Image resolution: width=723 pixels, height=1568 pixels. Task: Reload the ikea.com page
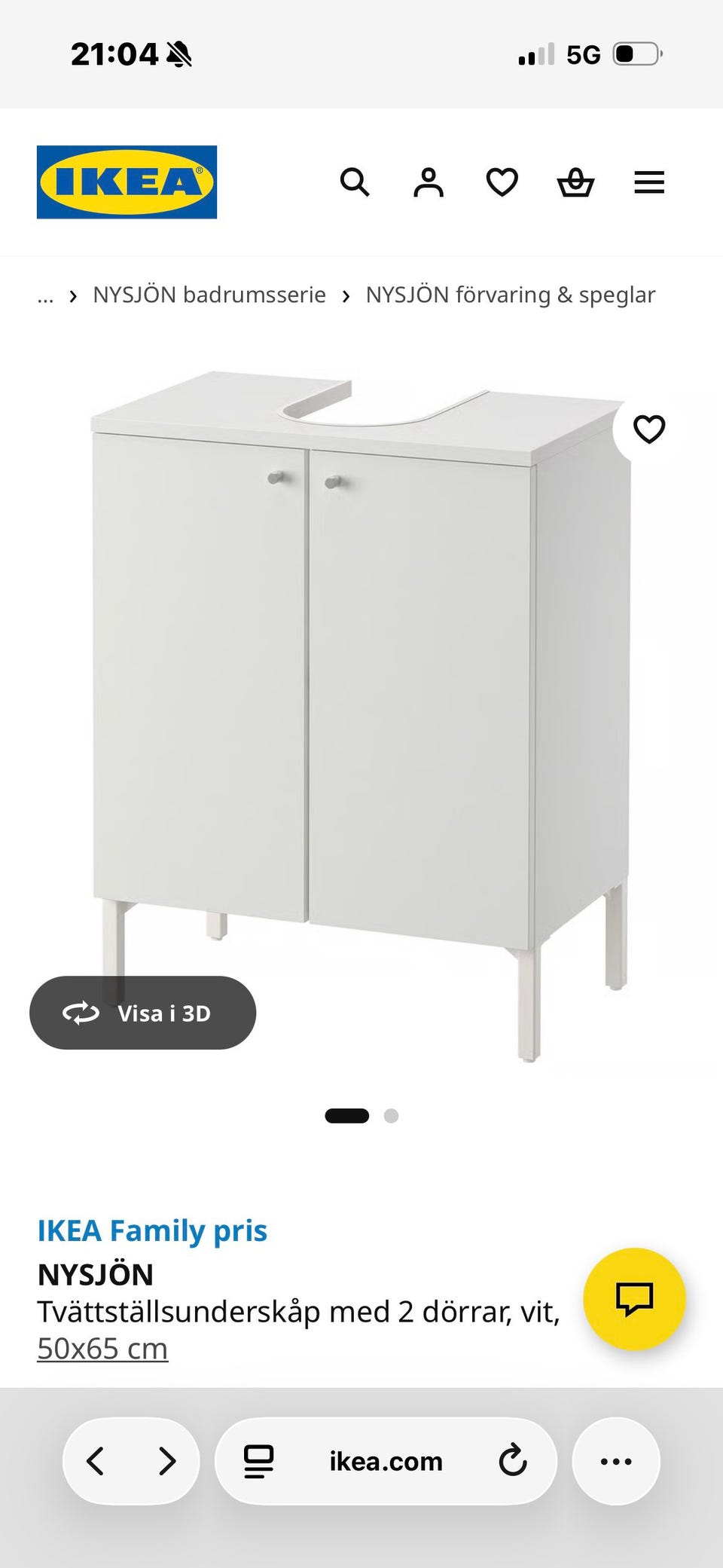pyautogui.click(x=513, y=1461)
